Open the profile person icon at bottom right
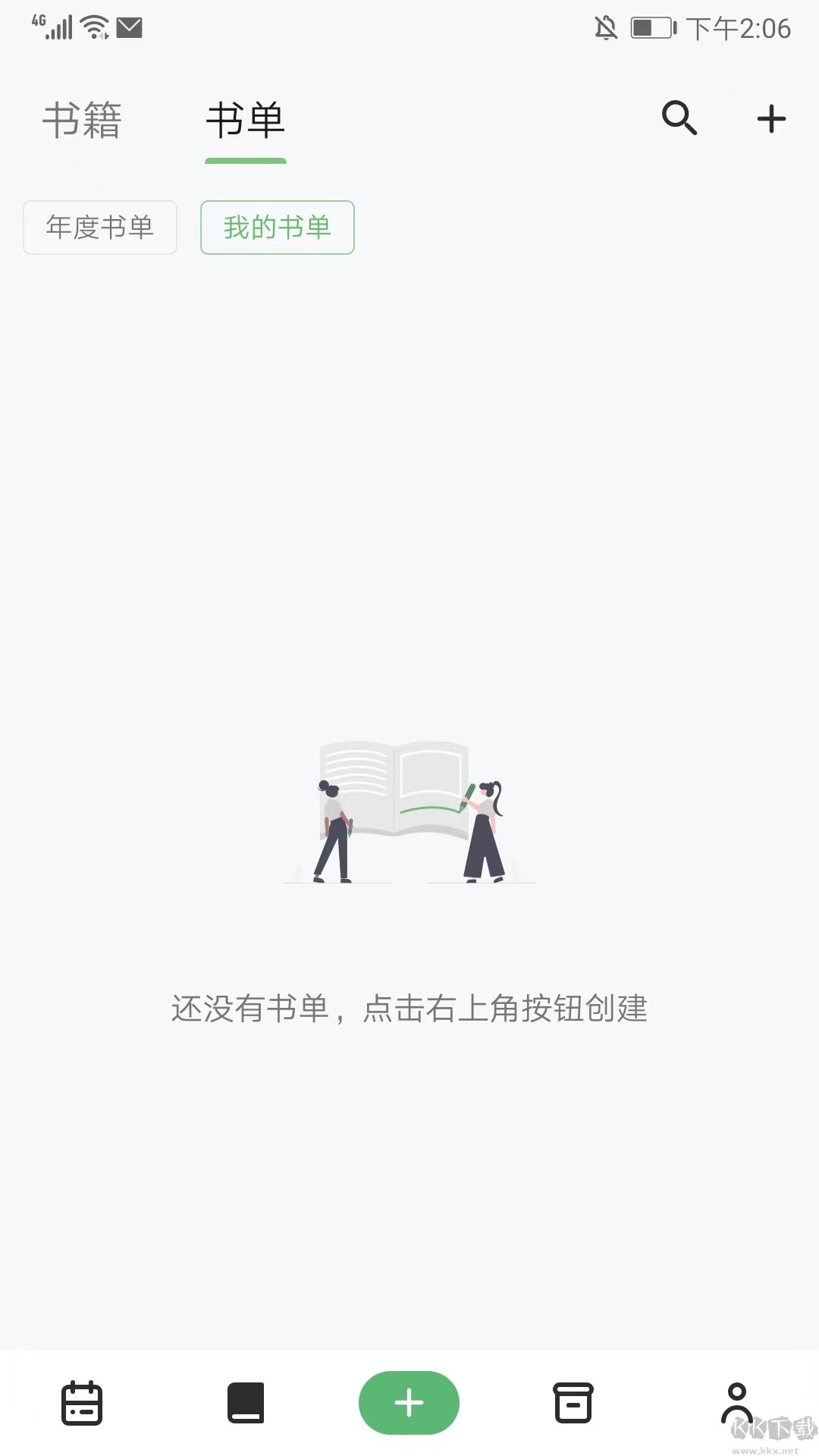 736,1402
